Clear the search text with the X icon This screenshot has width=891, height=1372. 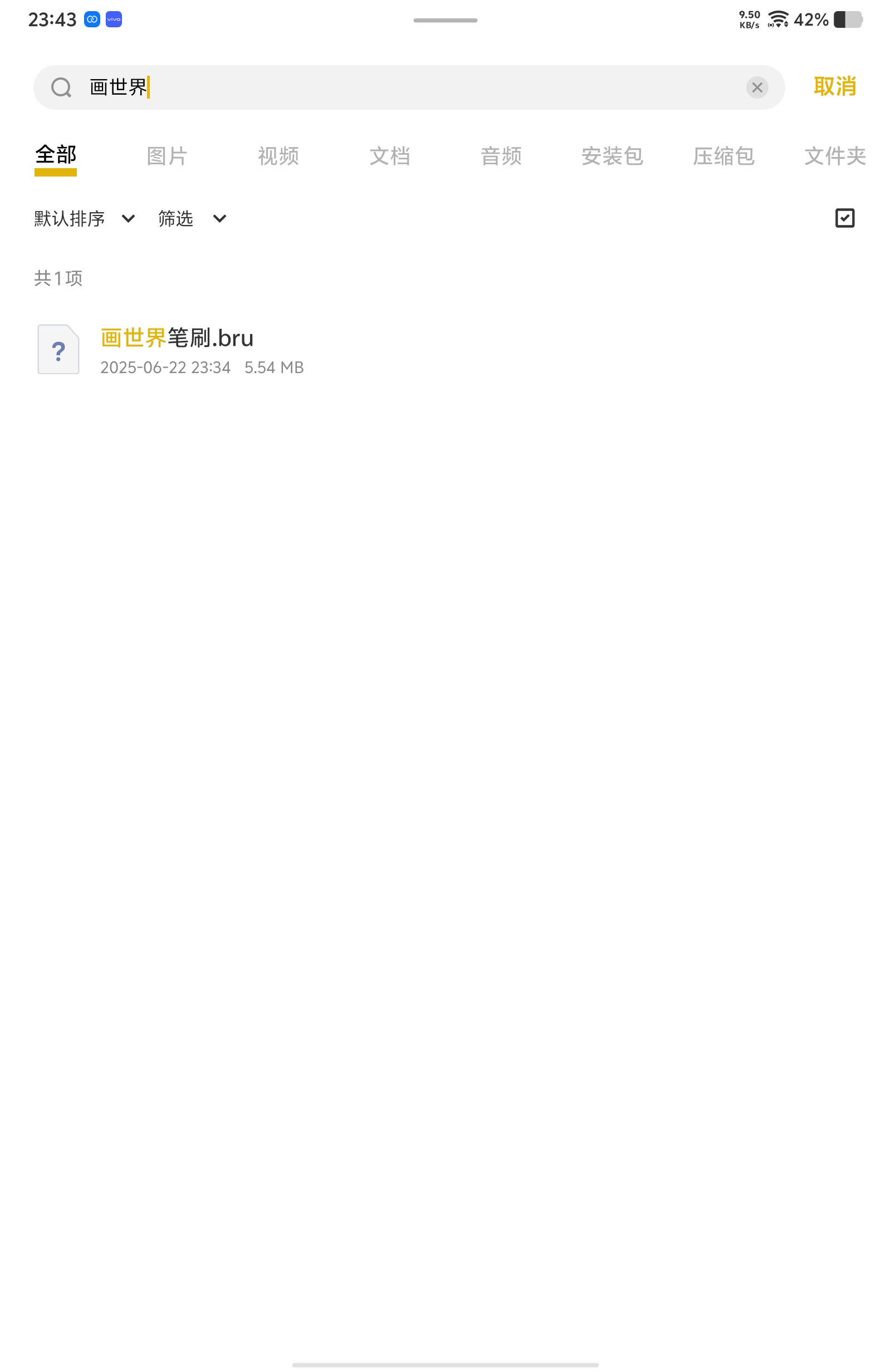(757, 87)
